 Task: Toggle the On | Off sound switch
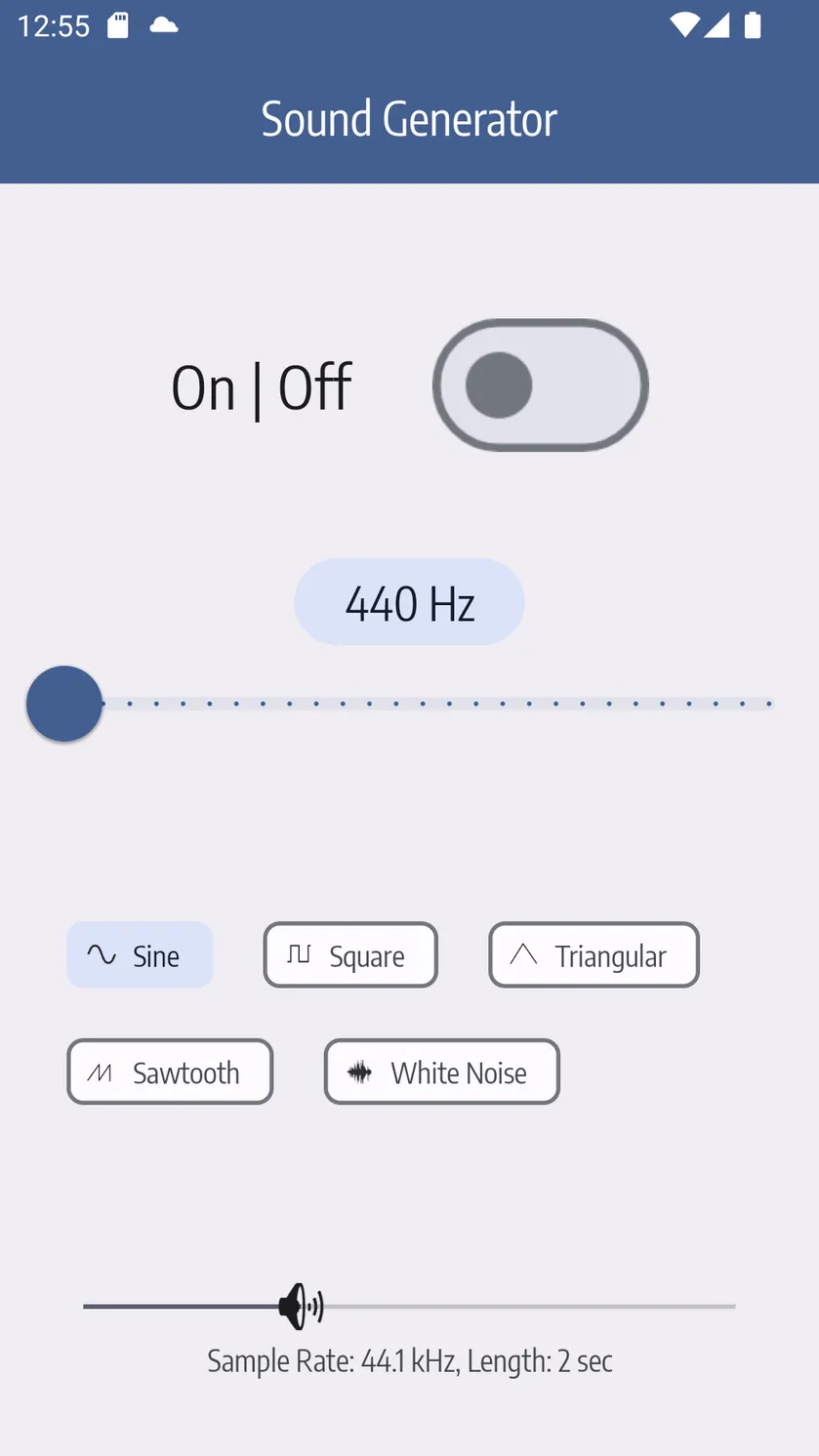[x=540, y=384]
